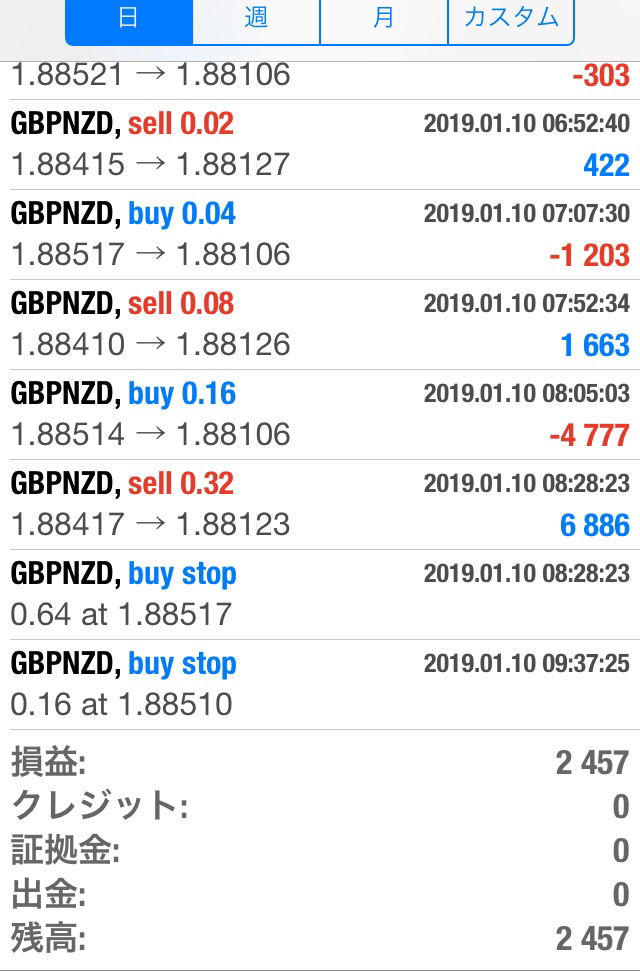
Task: Open the GBPNZD sell 0.02 trade row
Action: tap(320, 144)
